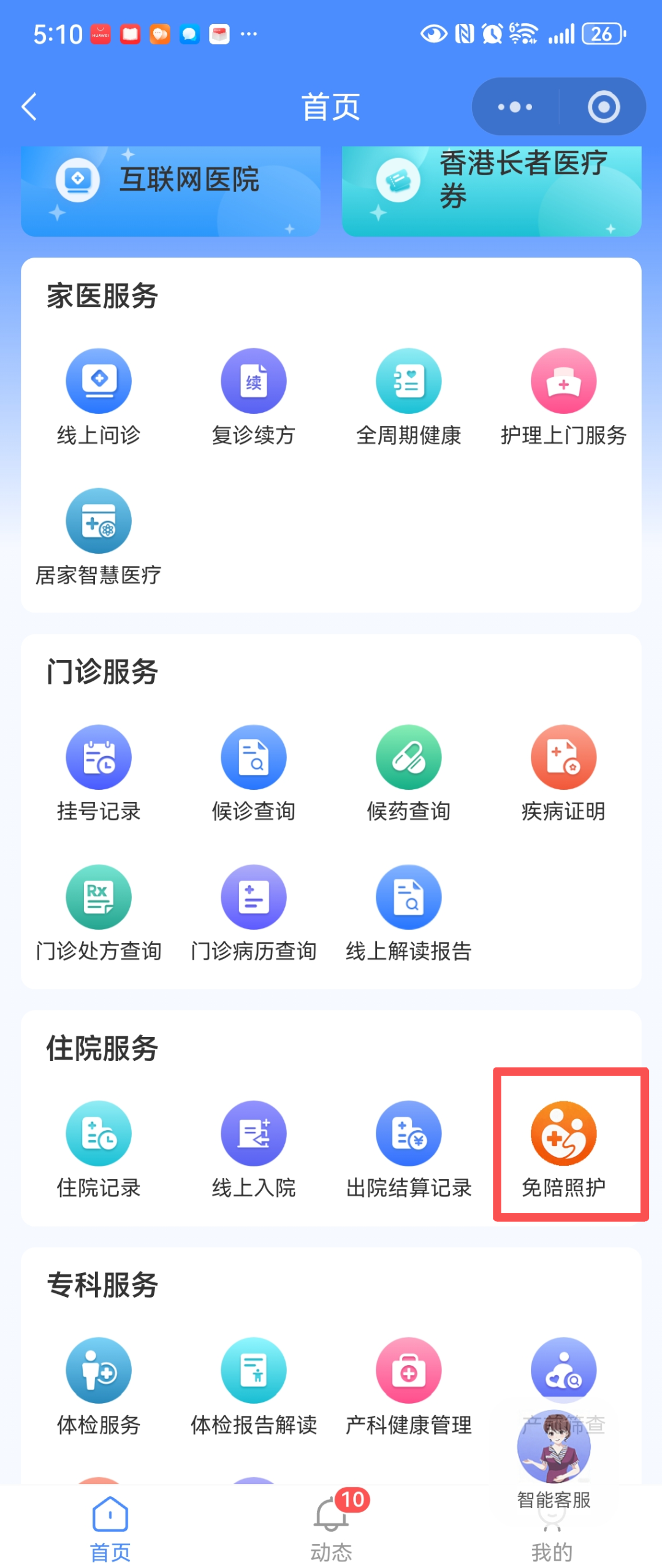Viewport: 662px width, 1568px height.
Task: Open the 互联网医院 banner card
Action: tap(170, 190)
